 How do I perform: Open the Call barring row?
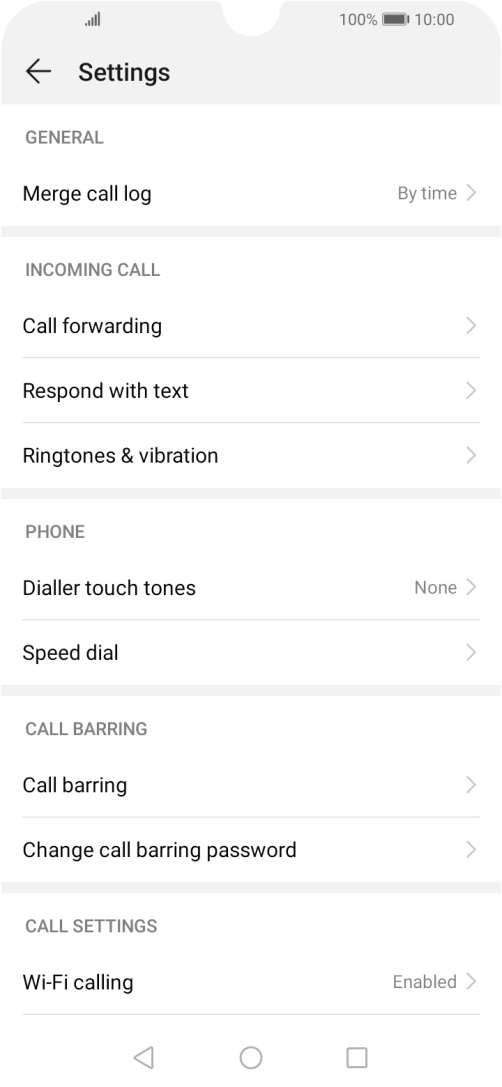point(251,785)
